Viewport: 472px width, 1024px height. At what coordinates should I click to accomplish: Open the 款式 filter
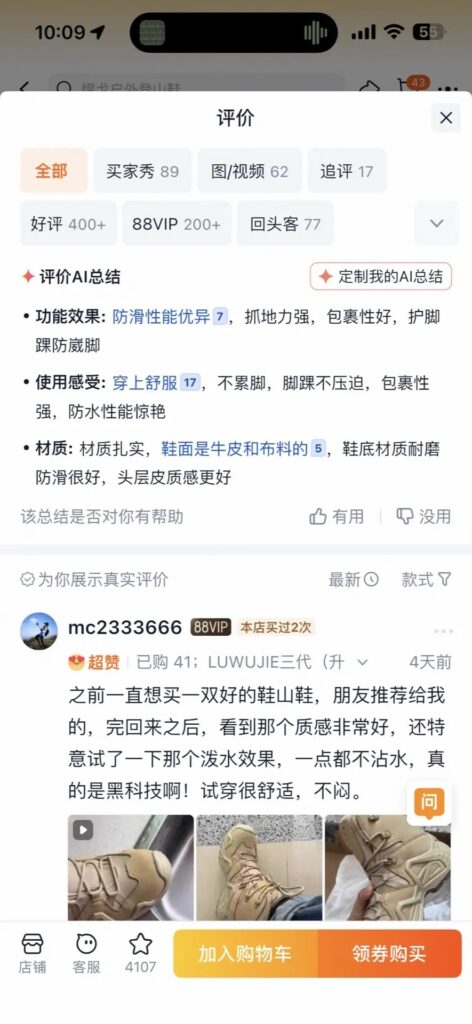coord(426,579)
